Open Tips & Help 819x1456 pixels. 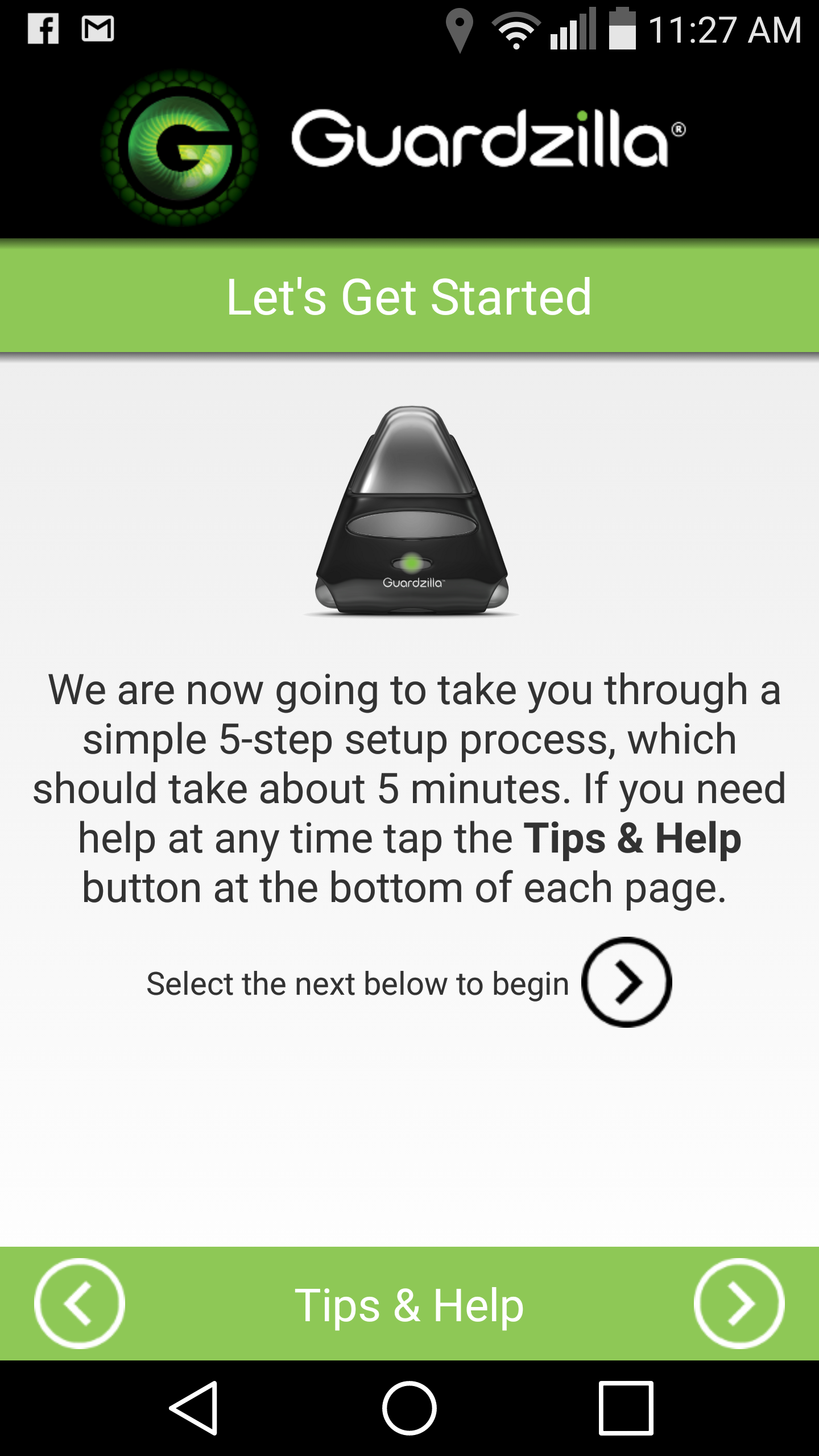[409, 1305]
